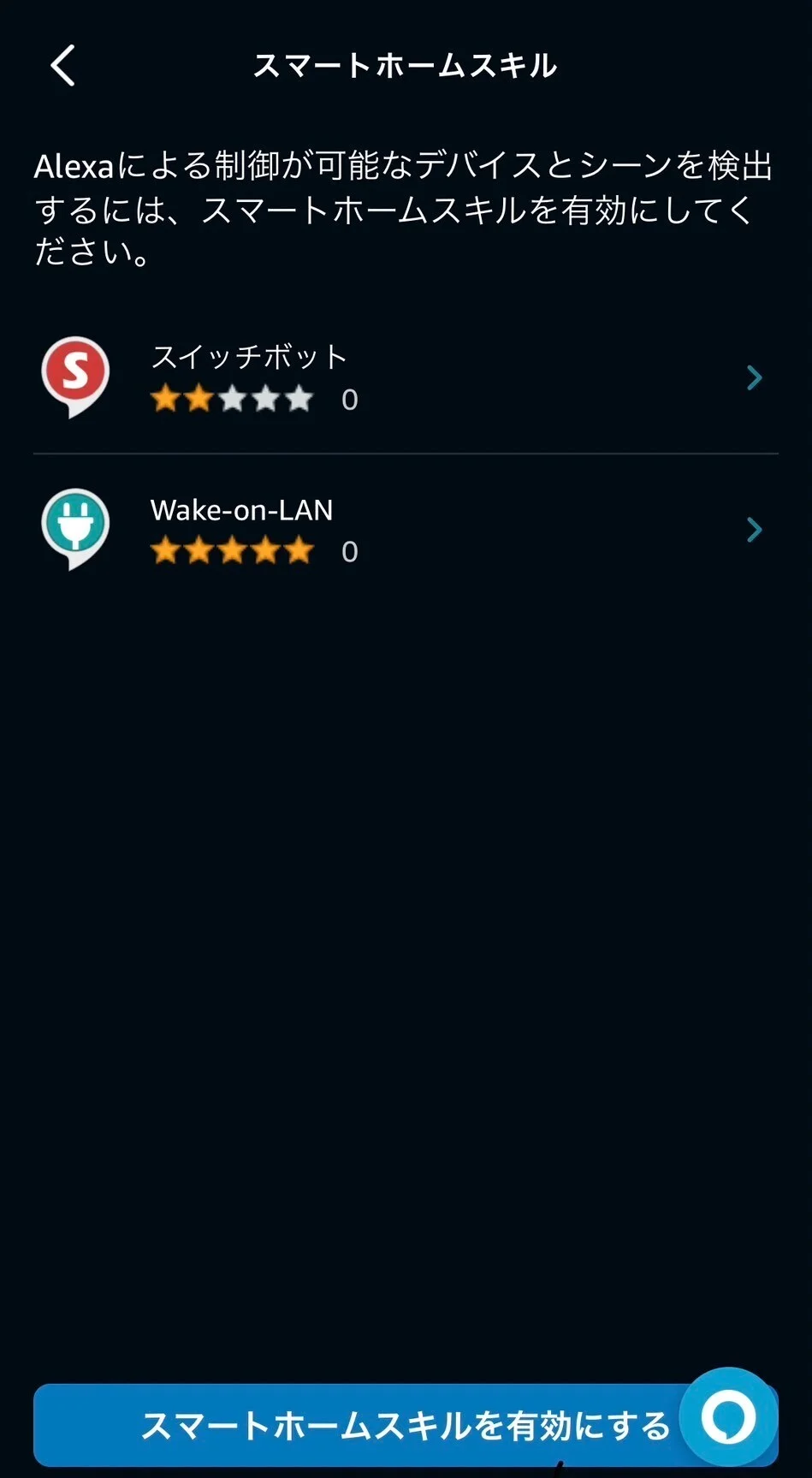Open the スイッチボット skill

pos(402,377)
